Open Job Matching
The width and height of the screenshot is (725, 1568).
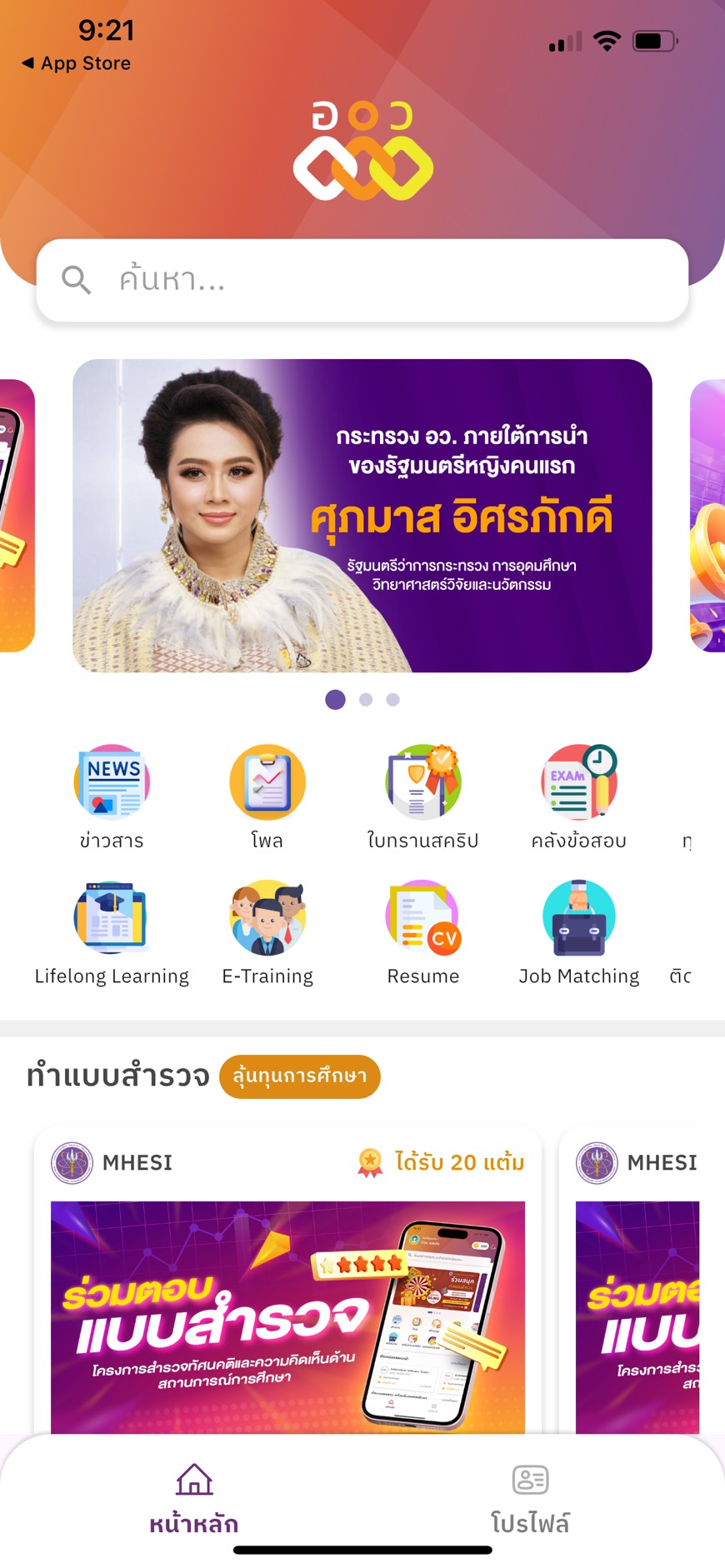point(578,931)
